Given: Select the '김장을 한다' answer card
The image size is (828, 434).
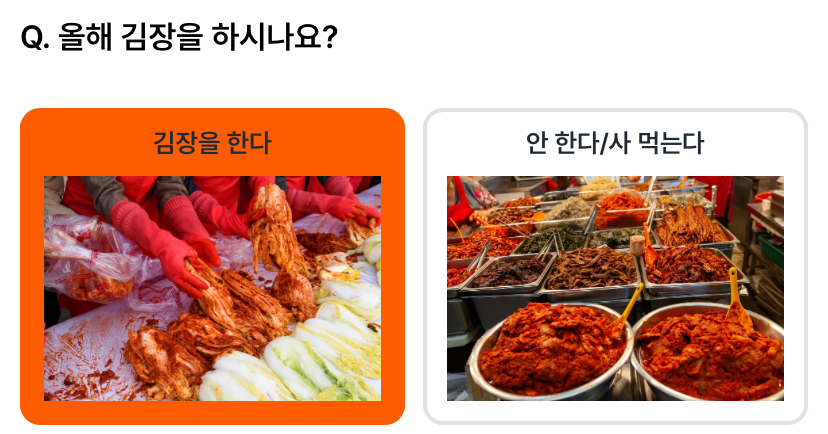Looking at the screenshot, I should click(212, 266).
